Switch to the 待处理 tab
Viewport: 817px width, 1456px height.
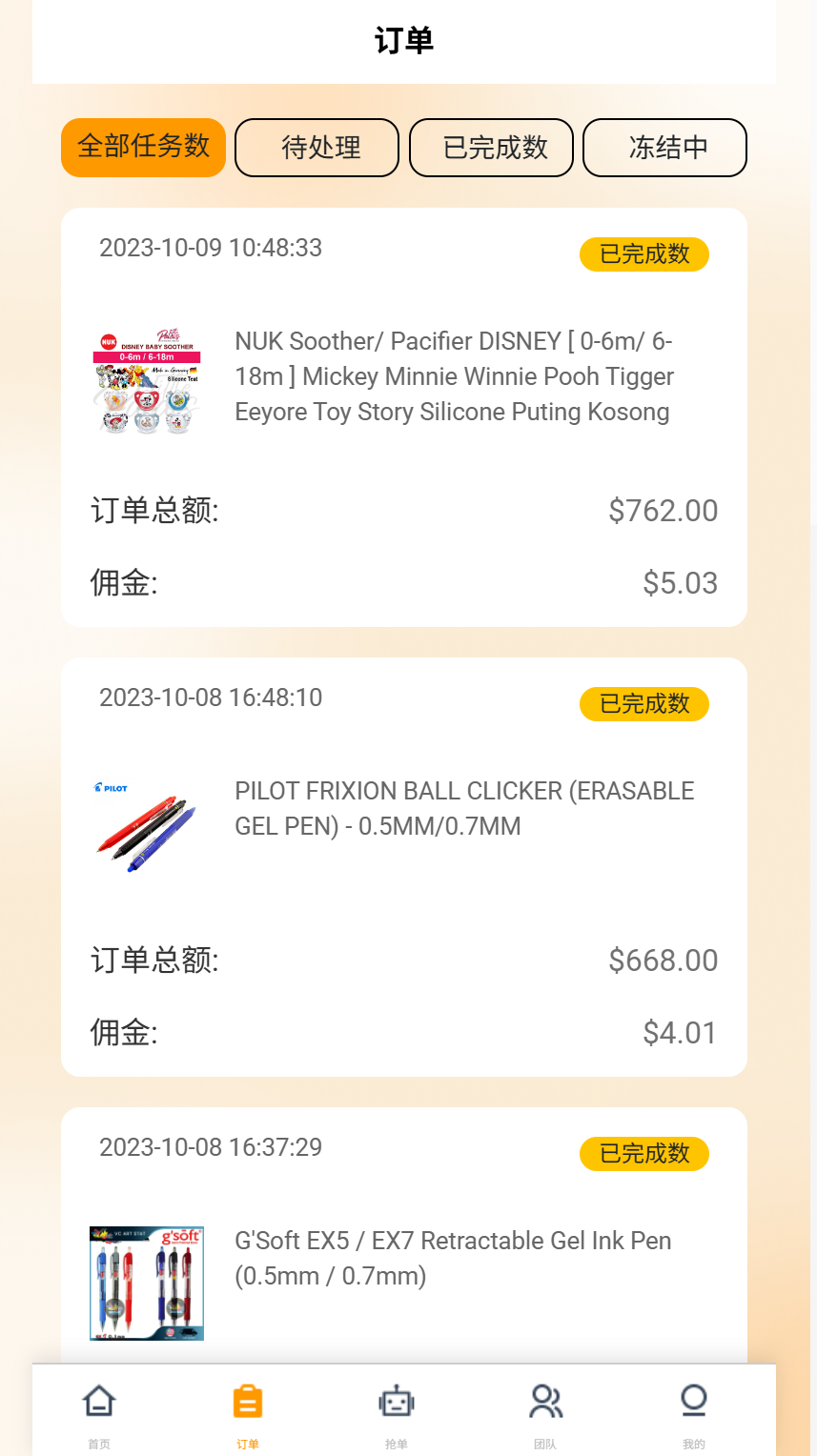317,148
